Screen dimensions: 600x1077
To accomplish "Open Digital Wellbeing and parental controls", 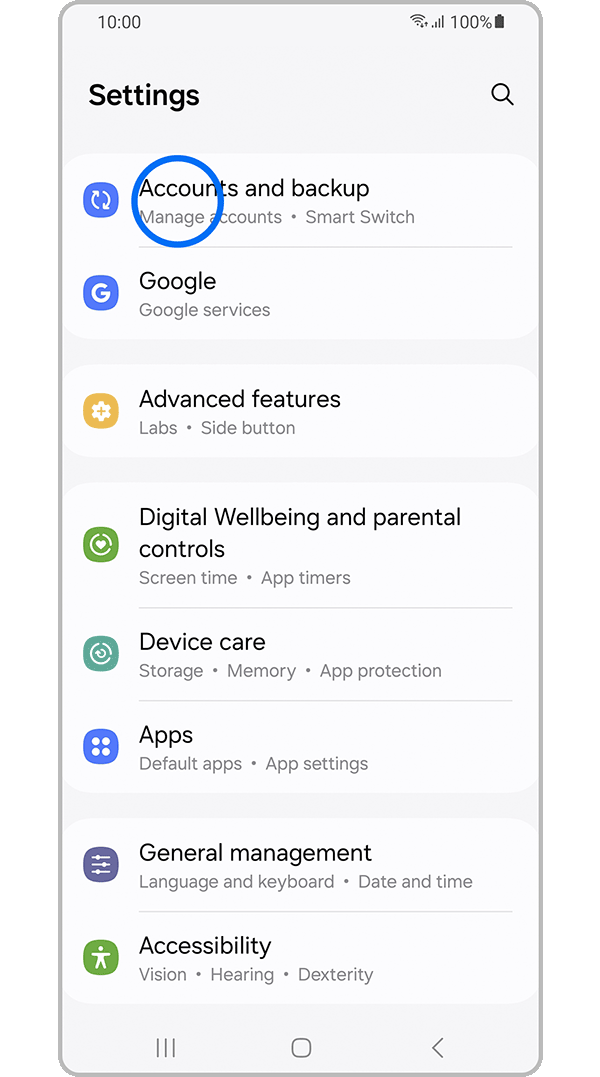I will pos(300,546).
